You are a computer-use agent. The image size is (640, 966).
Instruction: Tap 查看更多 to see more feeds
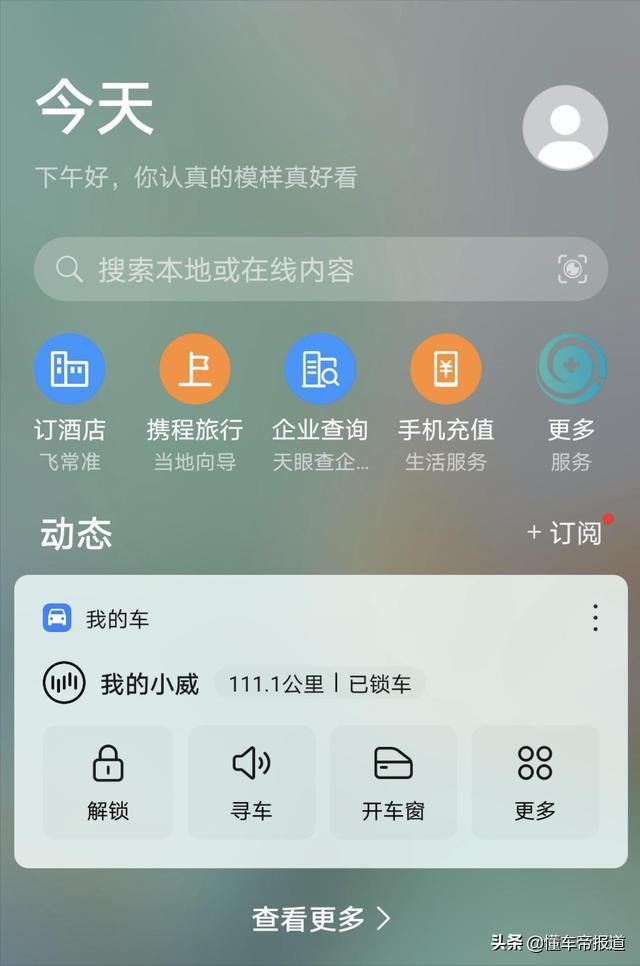[x=320, y=919]
